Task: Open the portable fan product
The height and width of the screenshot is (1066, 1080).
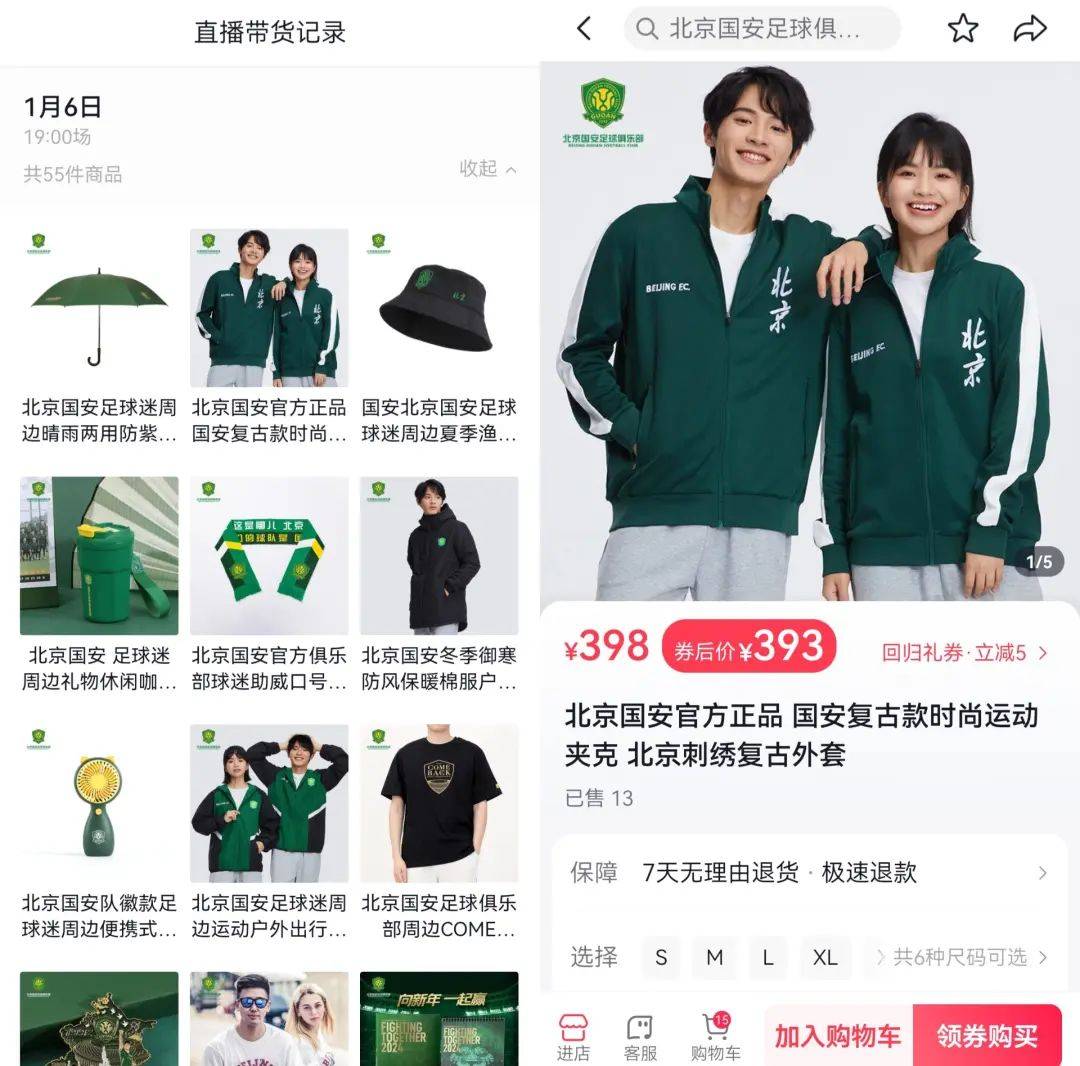Action: pyautogui.click(x=99, y=804)
